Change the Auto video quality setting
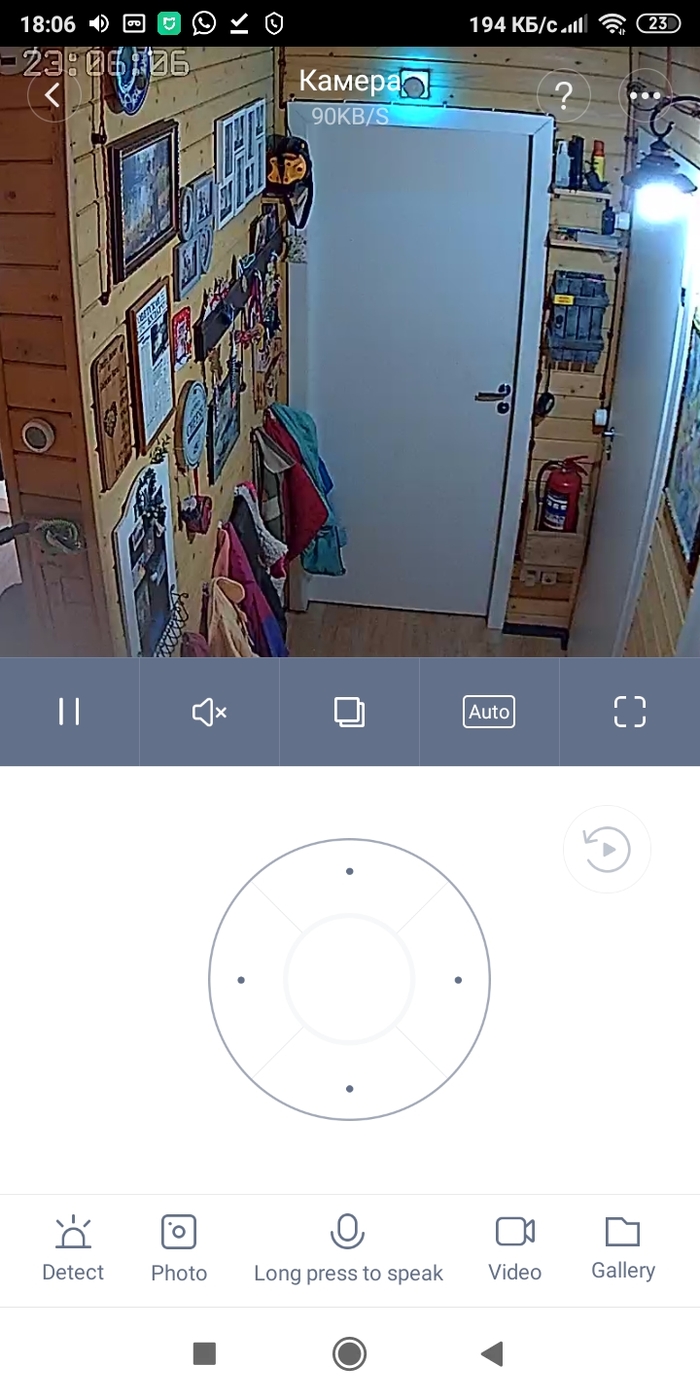 [x=489, y=712]
